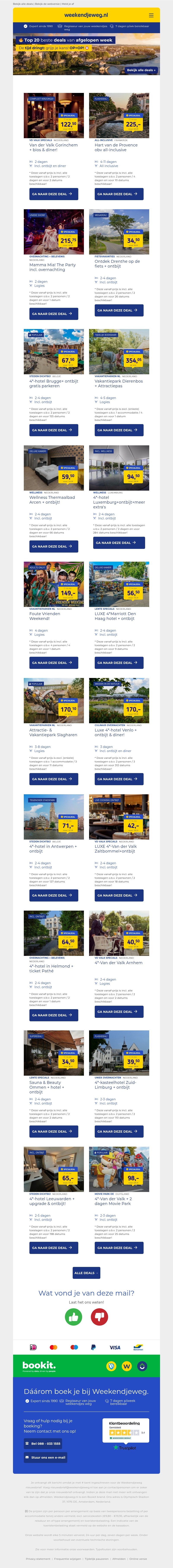This screenshot has height=1568, width=173.
Task: Tap the 'Bekijk alle deals' banner button
Action: (x=141, y=70)
